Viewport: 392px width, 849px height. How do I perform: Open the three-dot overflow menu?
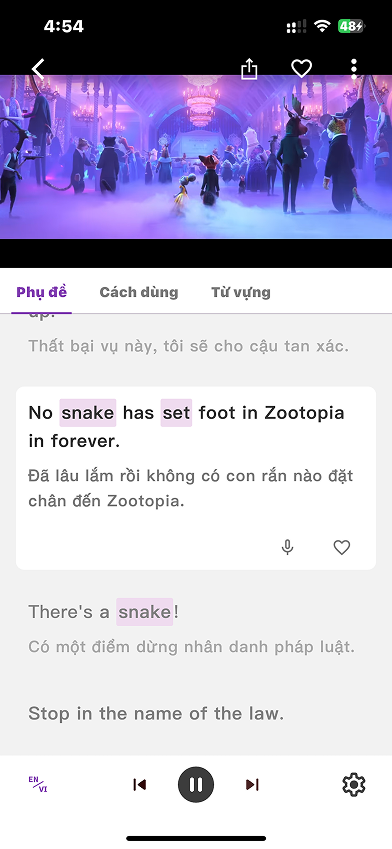(354, 69)
